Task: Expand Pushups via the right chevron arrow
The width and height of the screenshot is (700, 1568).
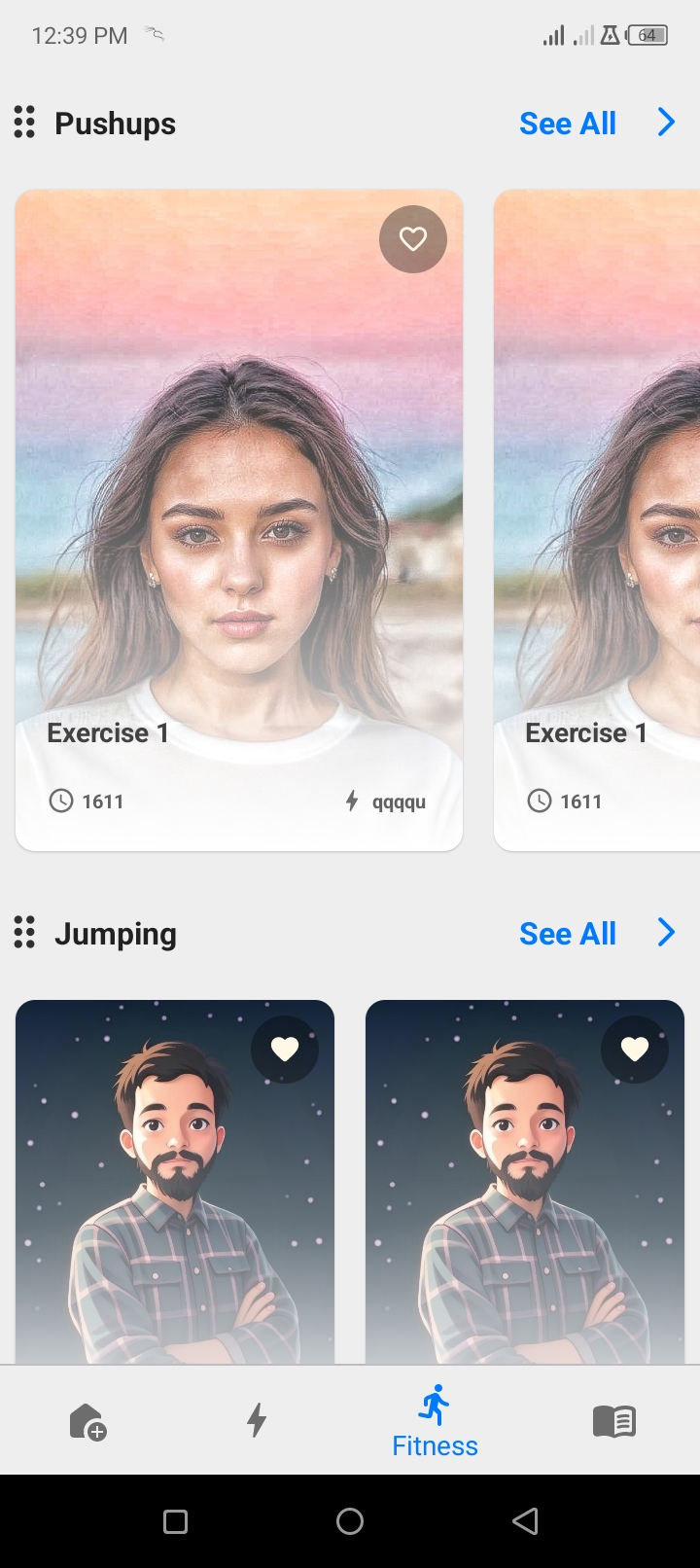Action: (x=667, y=122)
